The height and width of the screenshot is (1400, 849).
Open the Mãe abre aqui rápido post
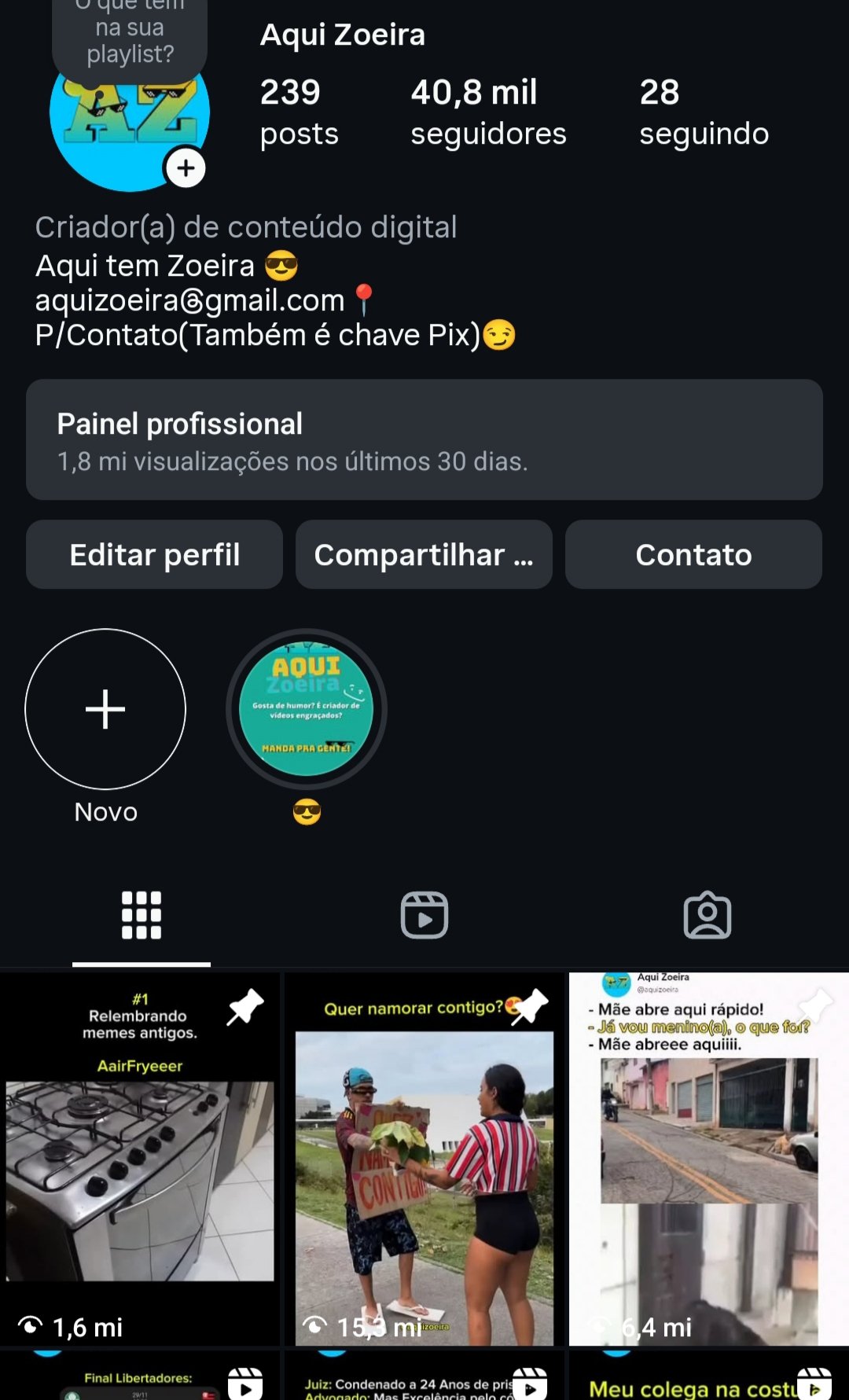point(708,1159)
